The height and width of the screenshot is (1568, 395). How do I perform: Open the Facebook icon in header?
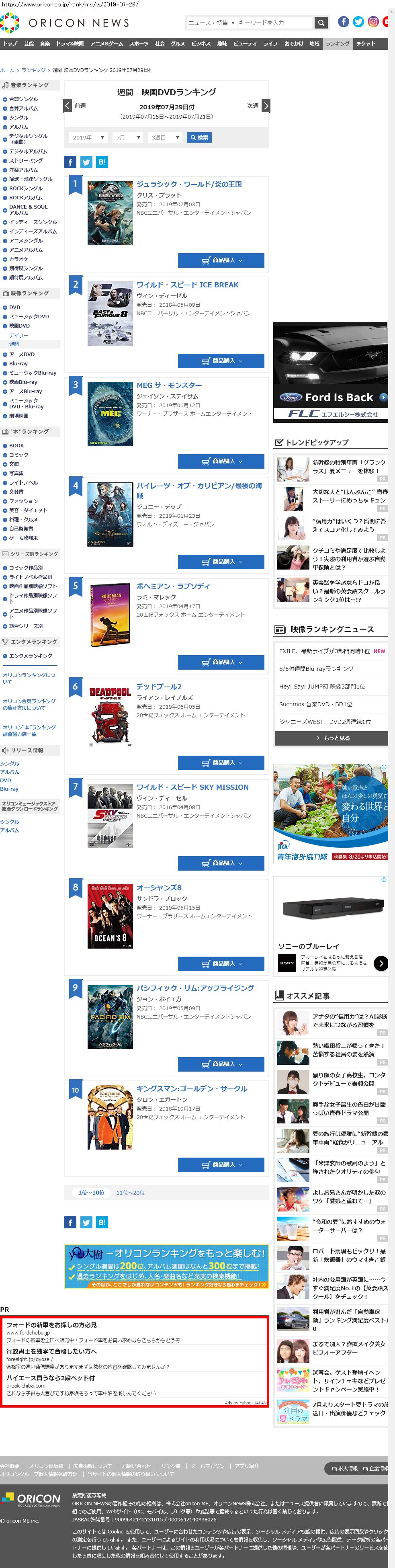[x=343, y=22]
